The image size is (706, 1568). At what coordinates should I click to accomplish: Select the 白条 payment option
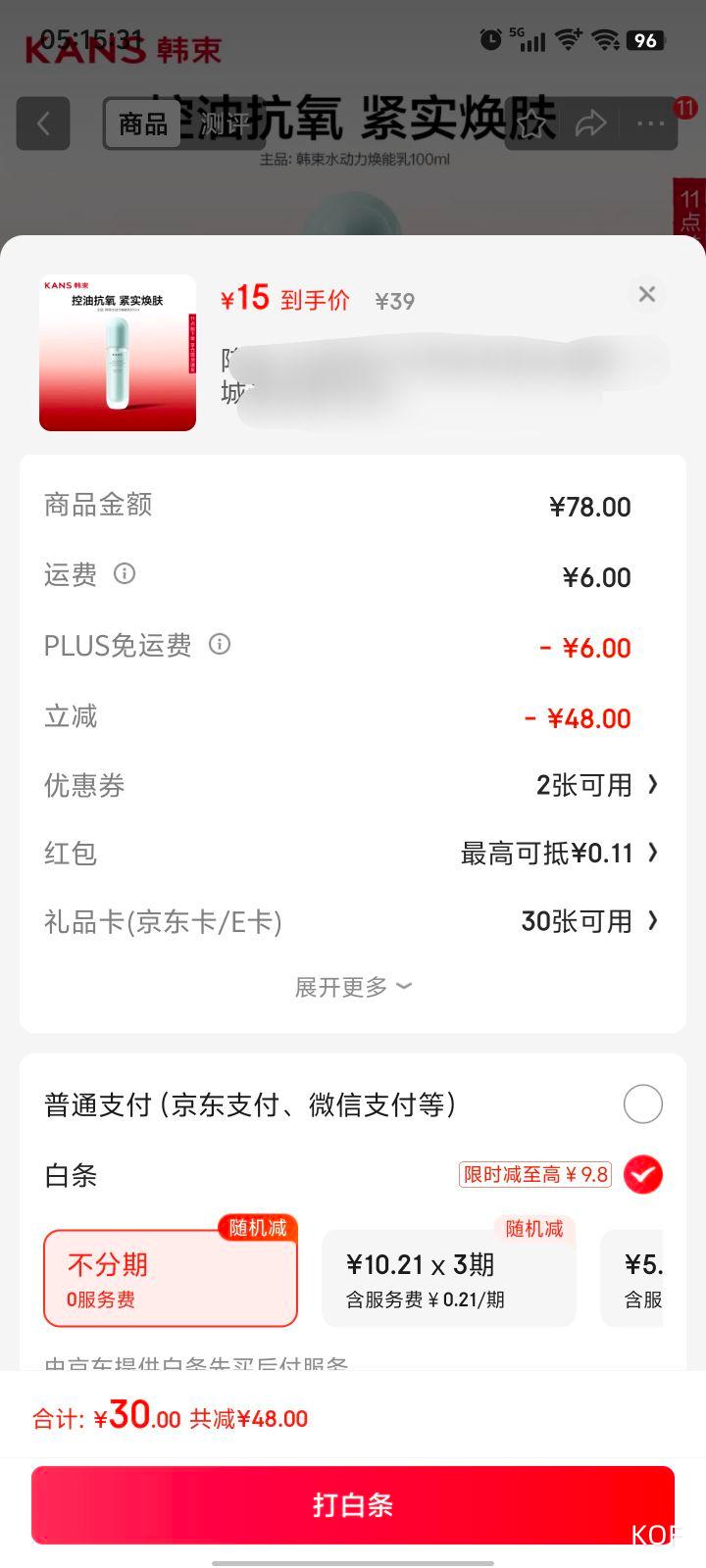click(x=642, y=1175)
